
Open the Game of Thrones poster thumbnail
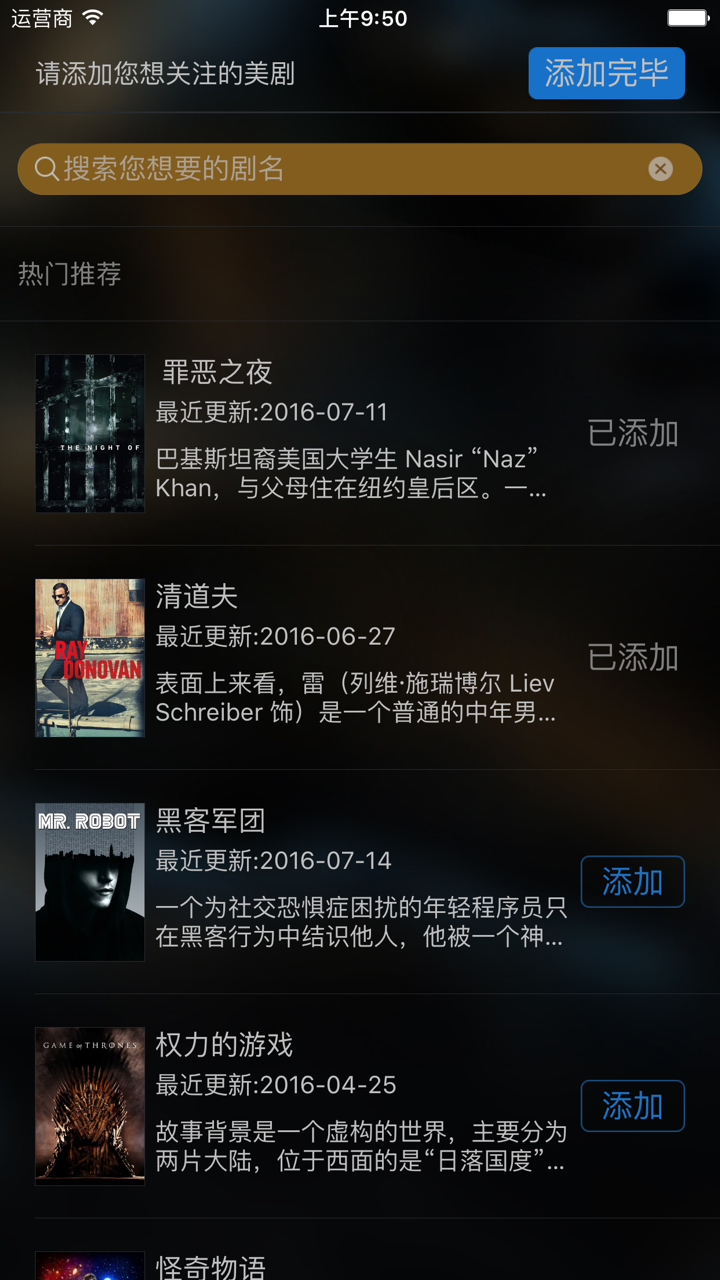(x=89, y=1105)
